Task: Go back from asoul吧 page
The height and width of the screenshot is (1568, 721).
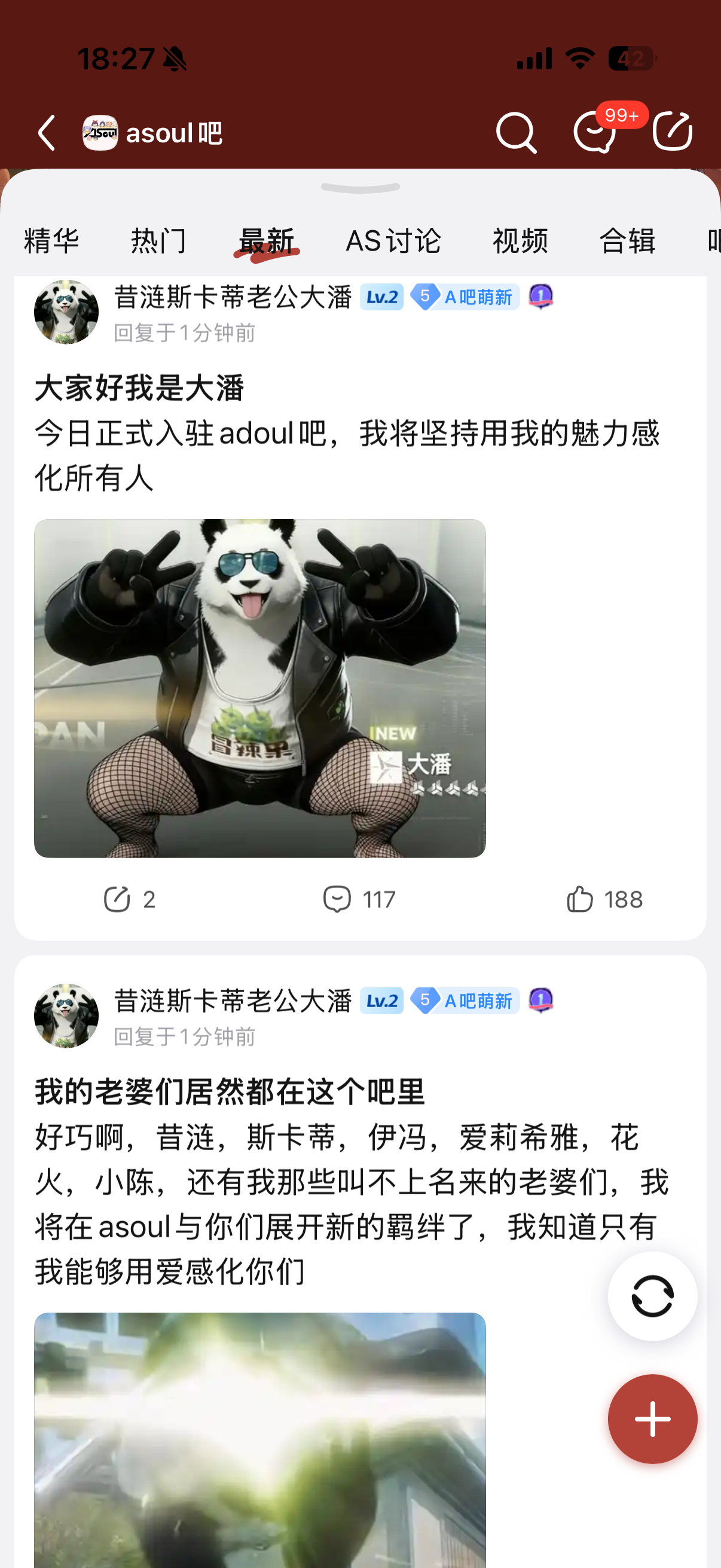Action: point(47,133)
